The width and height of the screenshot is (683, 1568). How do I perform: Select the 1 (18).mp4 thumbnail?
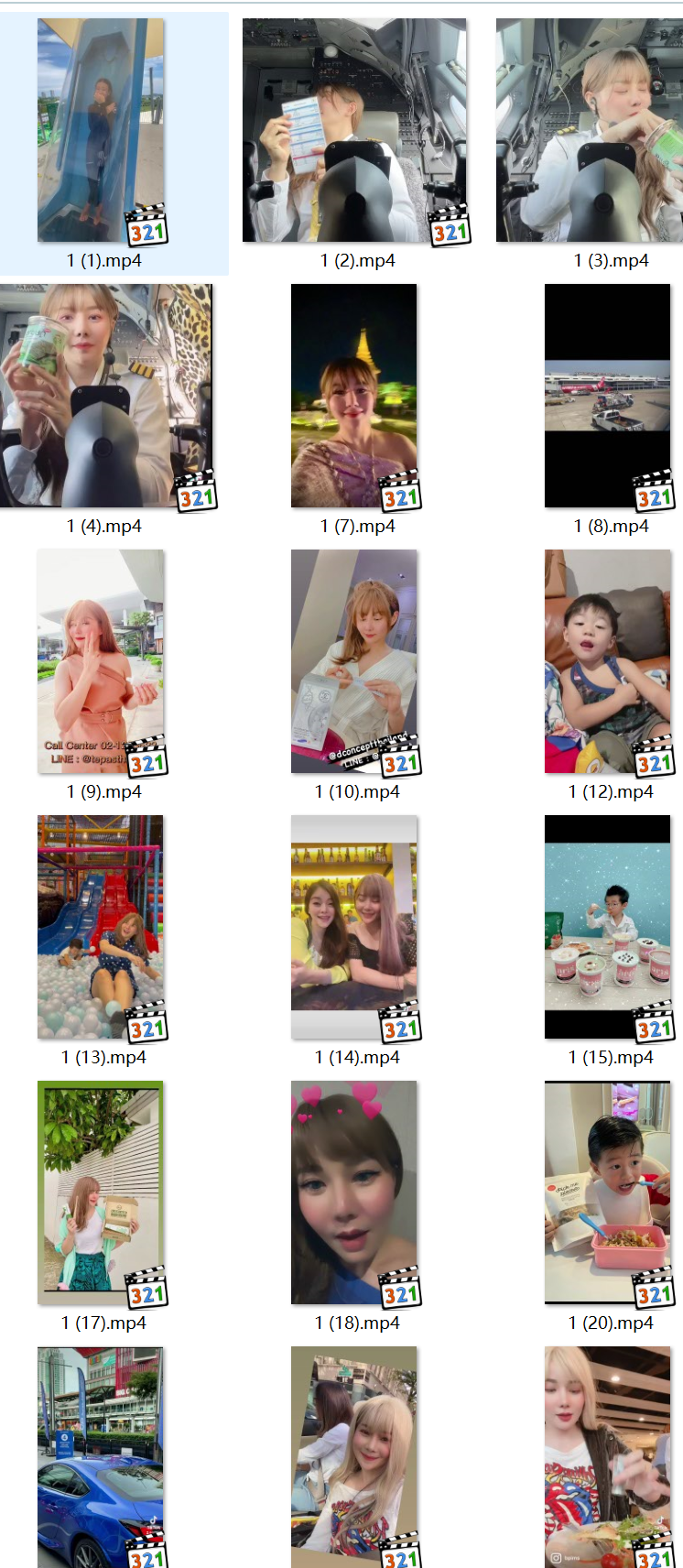[354, 1192]
